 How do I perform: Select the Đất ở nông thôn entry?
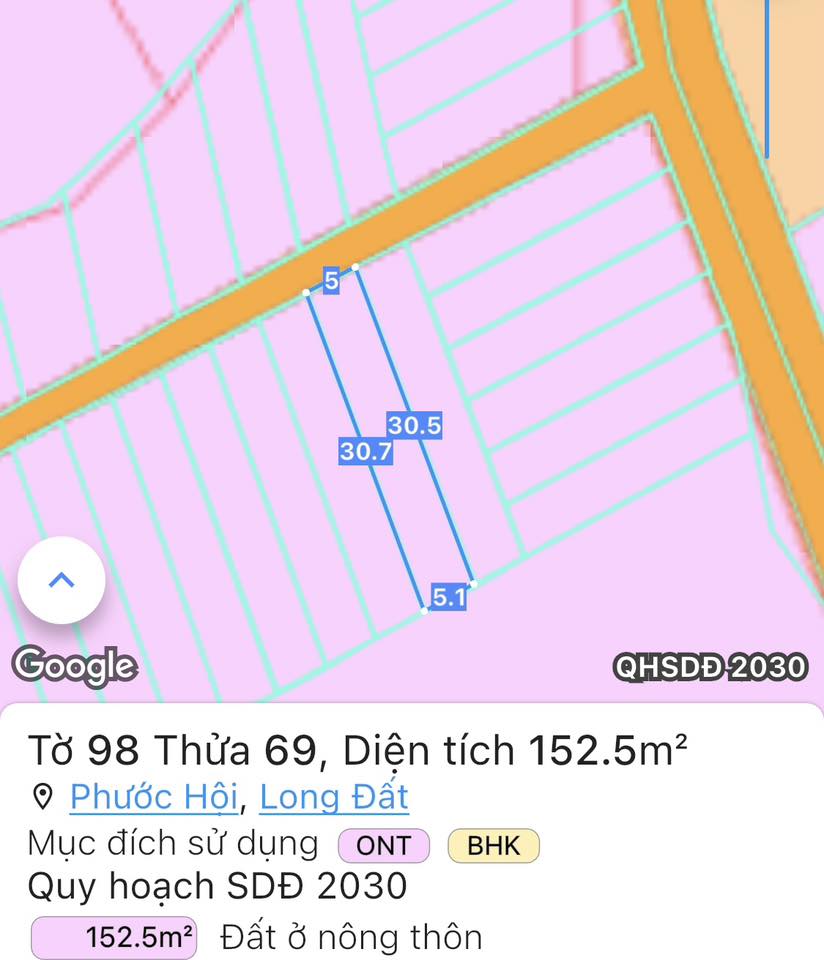pyautogui.click(x=349, y=937)
